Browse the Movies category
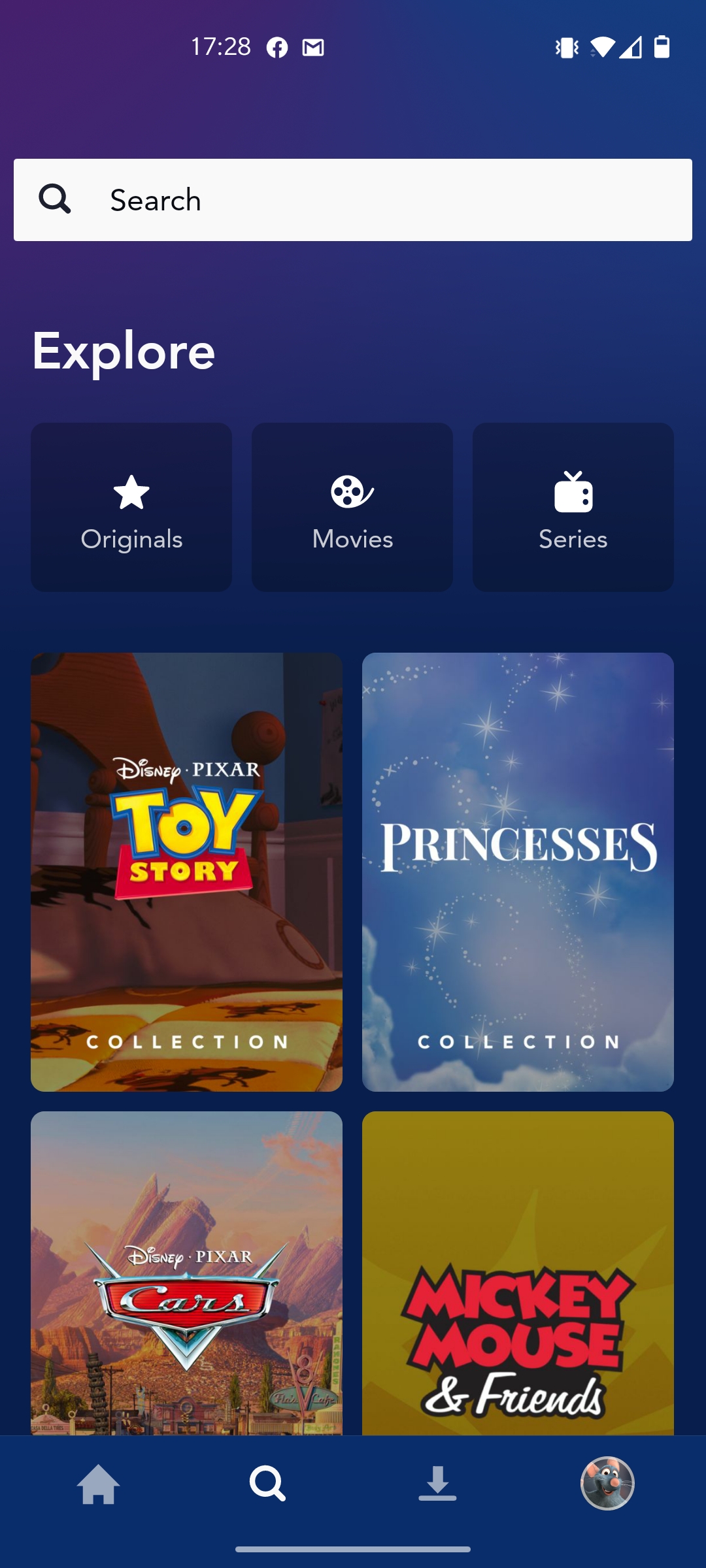 pos(352,507)
